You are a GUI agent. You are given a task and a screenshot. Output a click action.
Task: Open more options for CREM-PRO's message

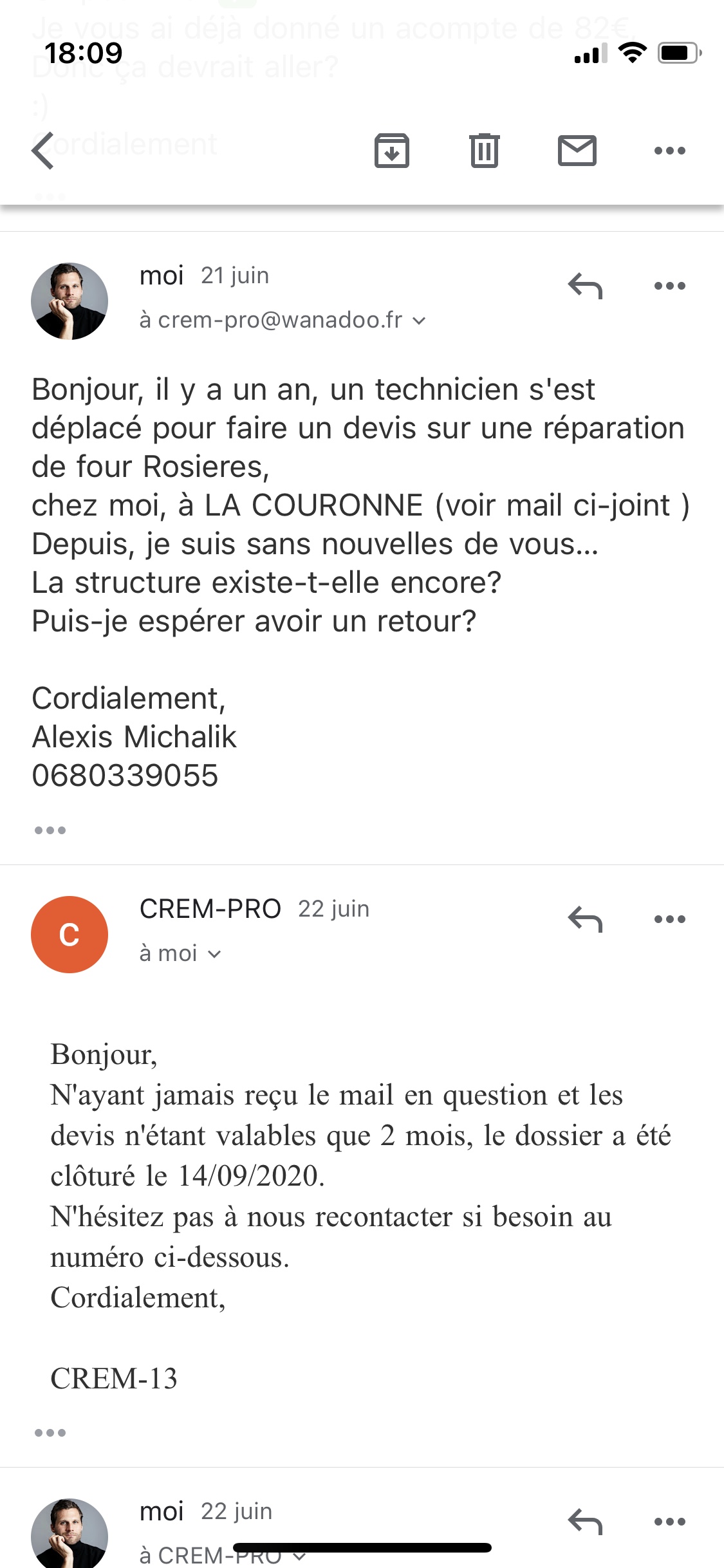pos(669,919)
